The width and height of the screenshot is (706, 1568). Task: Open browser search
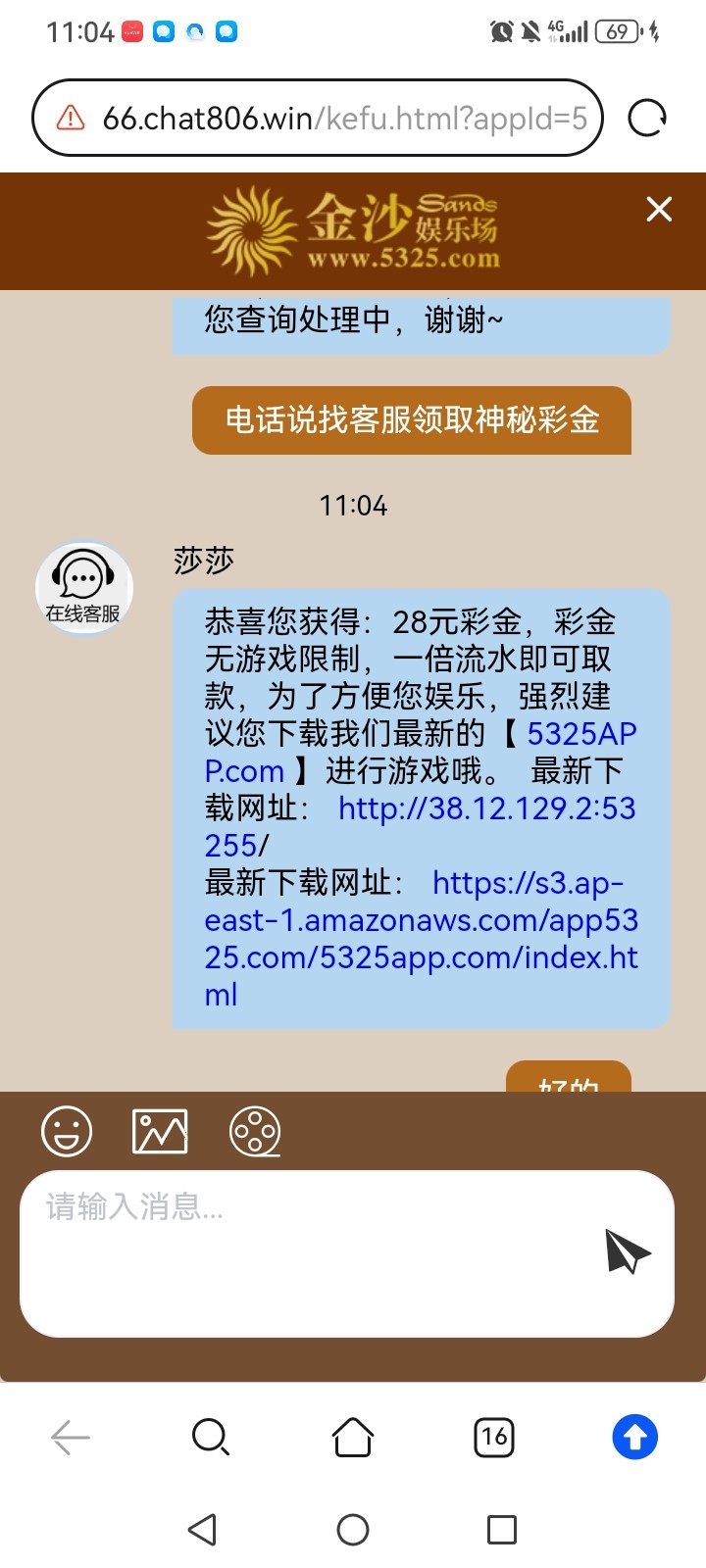pyautogui.click(x=211, y=1438)
